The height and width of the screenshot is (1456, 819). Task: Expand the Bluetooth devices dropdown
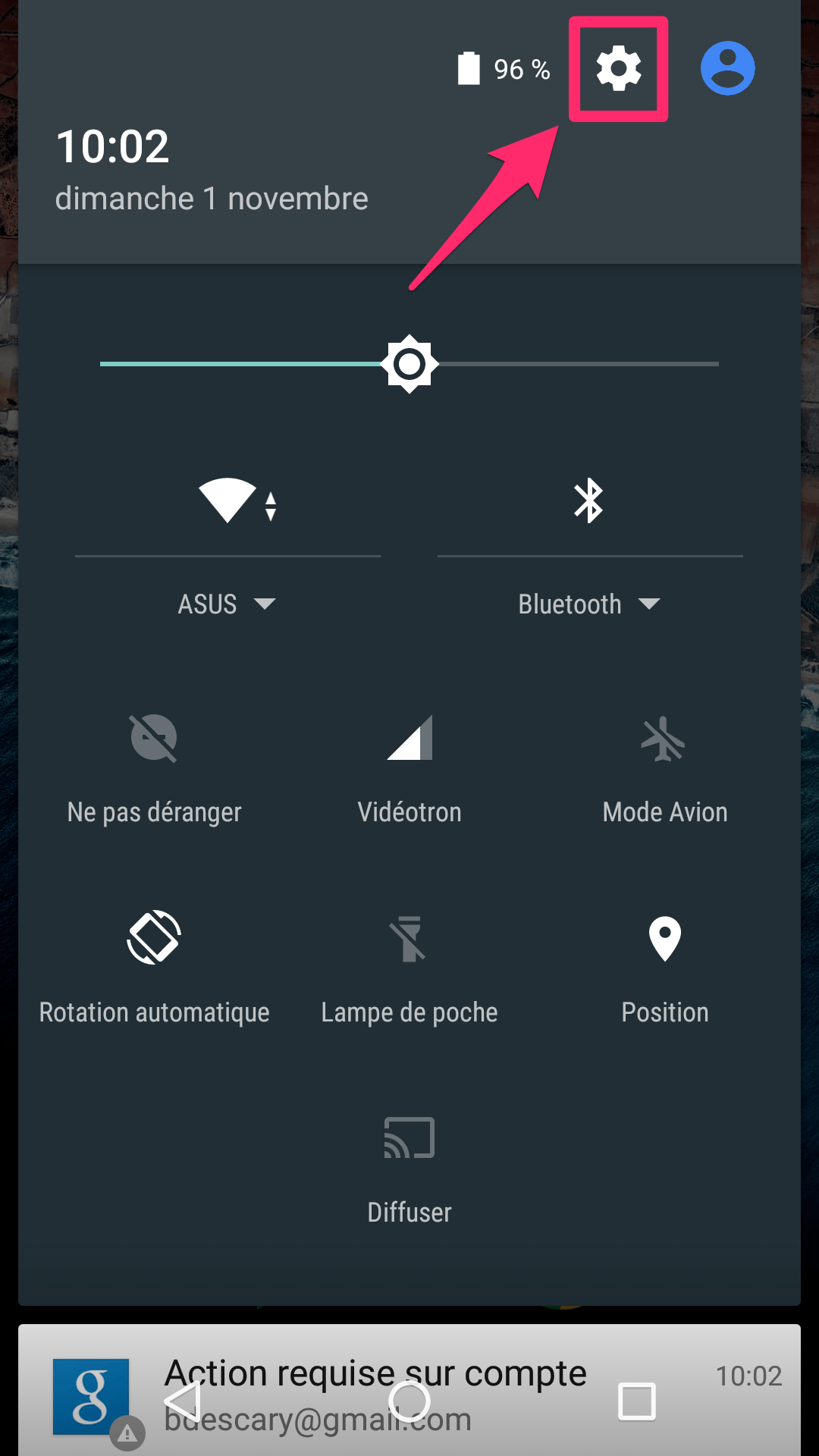589,604
